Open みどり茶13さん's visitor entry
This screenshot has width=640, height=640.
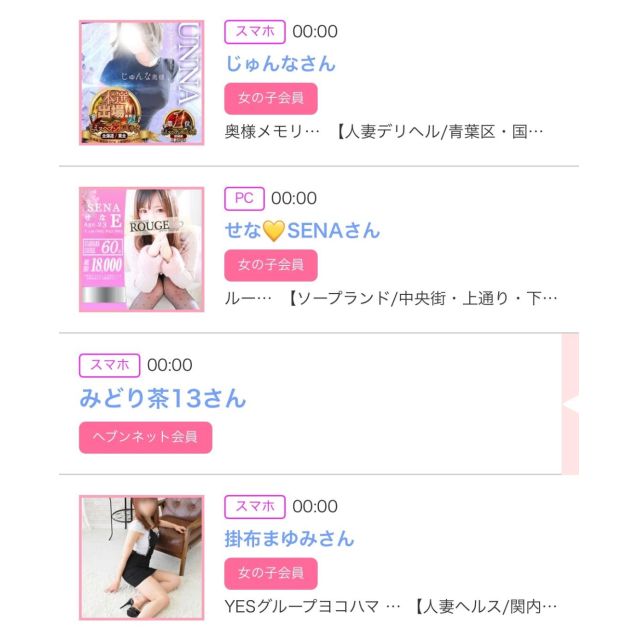162,398
